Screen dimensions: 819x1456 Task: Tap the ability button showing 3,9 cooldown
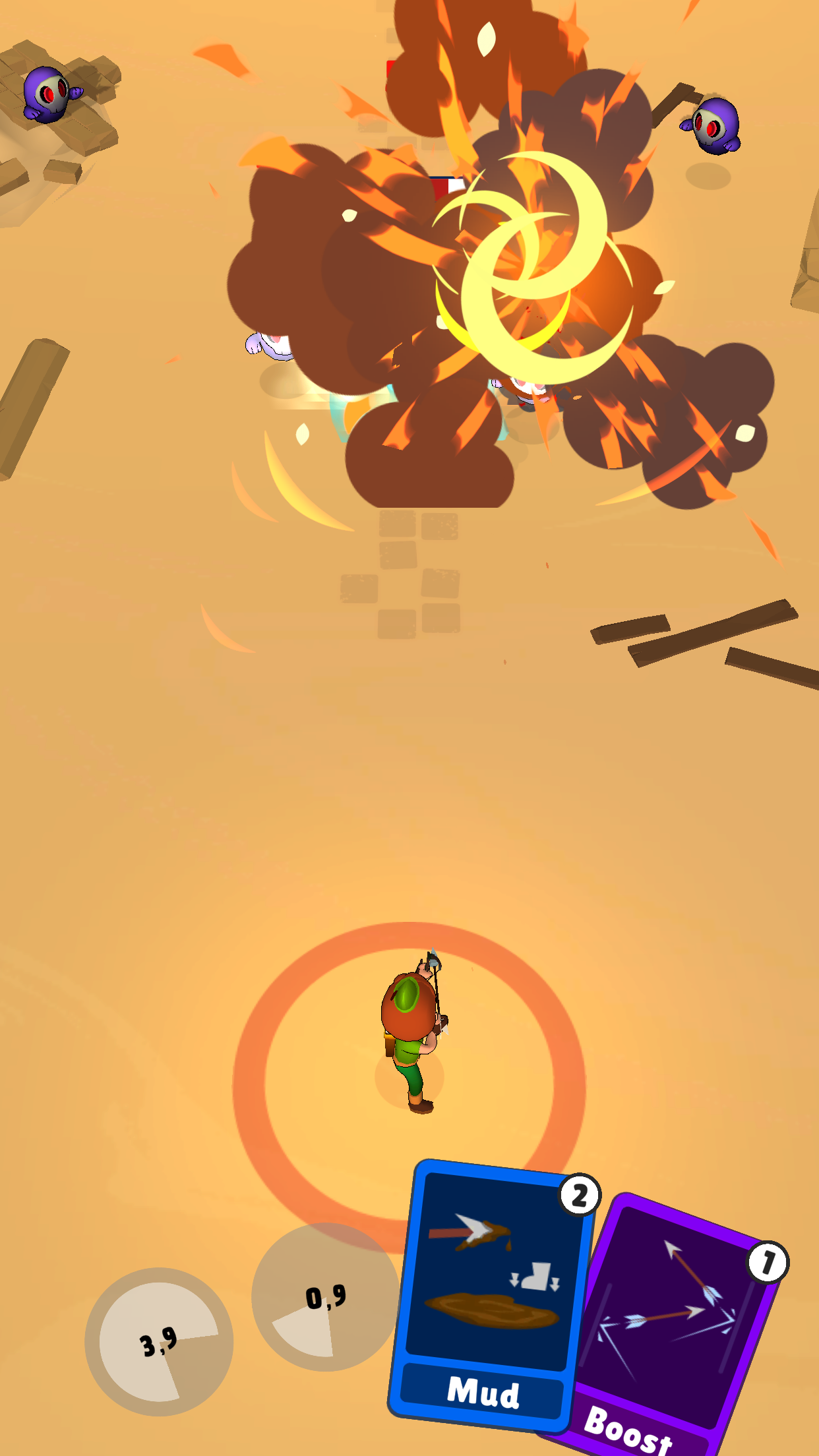pyautogui.click(x=159, y=1341)
